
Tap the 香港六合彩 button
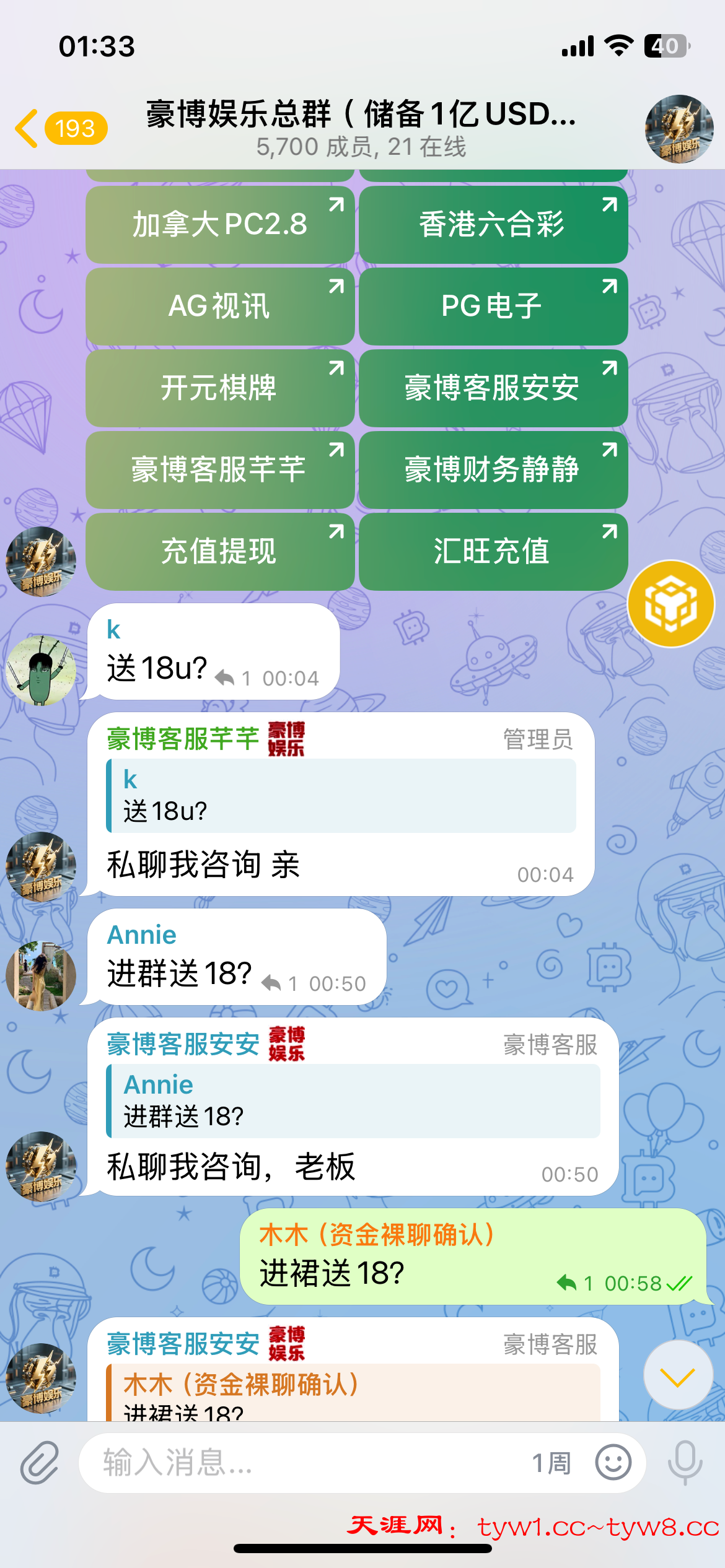click(493, 224)
